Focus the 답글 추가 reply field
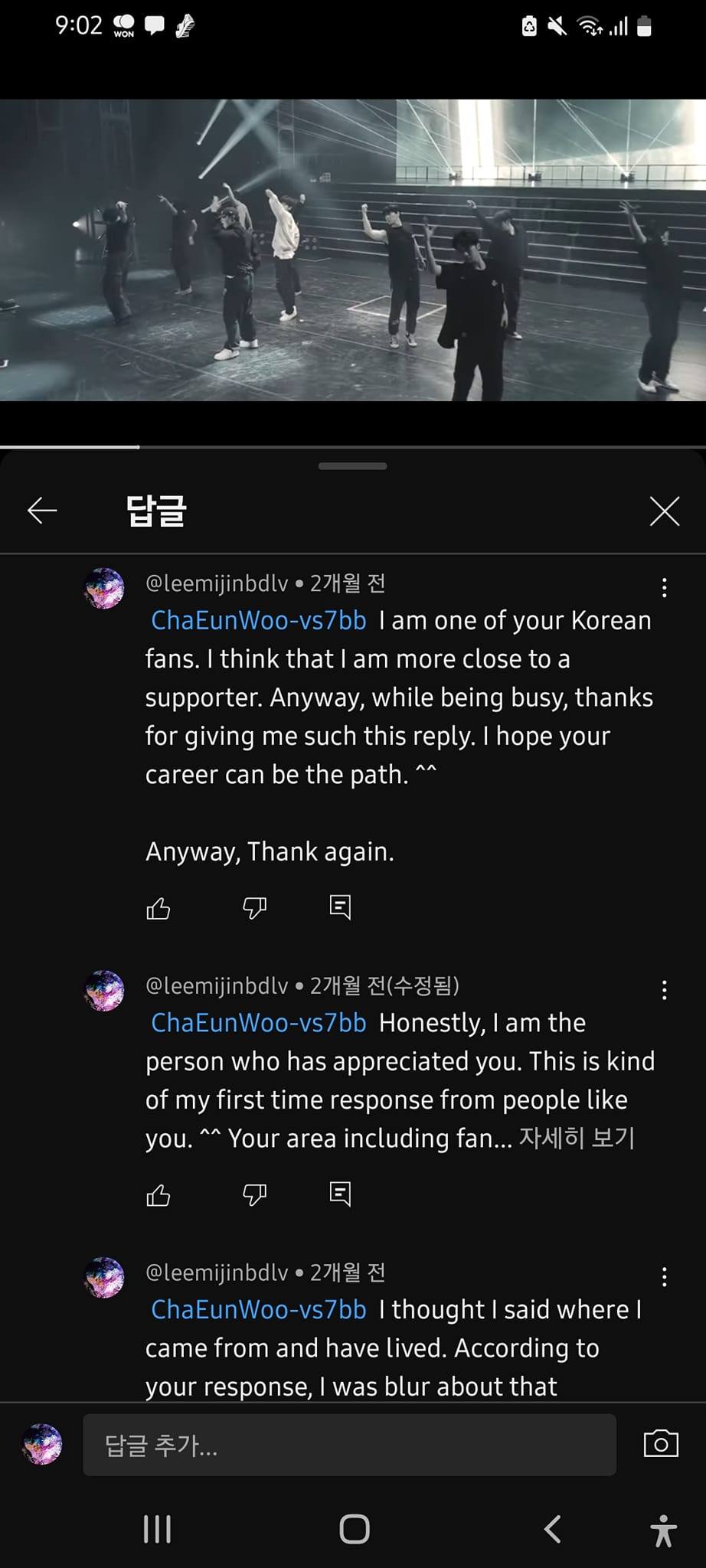 click(349, 1445)
